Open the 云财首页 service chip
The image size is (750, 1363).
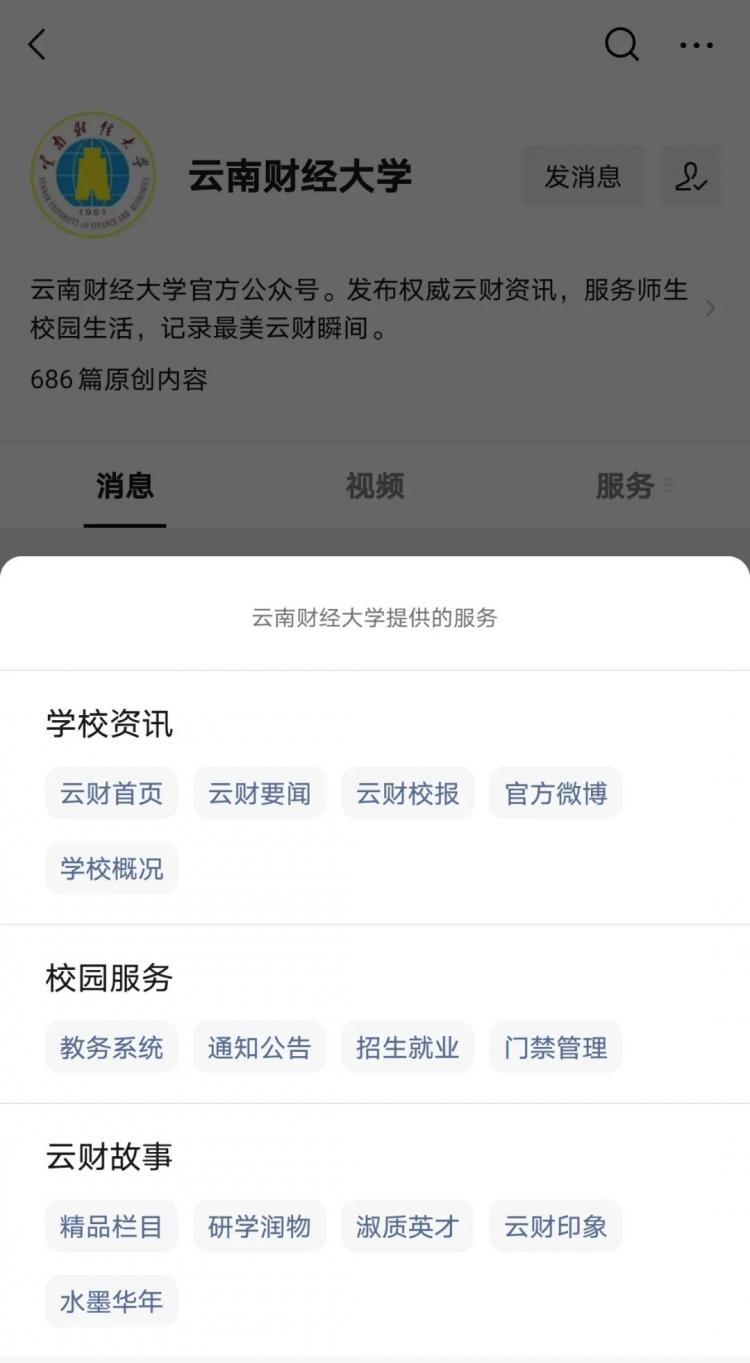coord(111,794)
